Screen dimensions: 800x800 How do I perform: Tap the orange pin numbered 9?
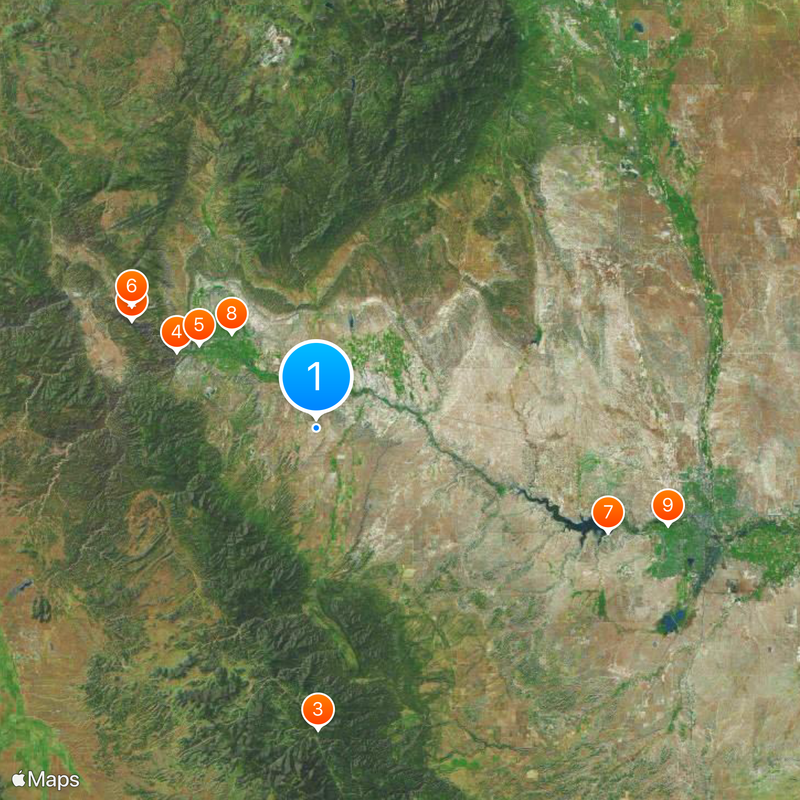point(668,505)
